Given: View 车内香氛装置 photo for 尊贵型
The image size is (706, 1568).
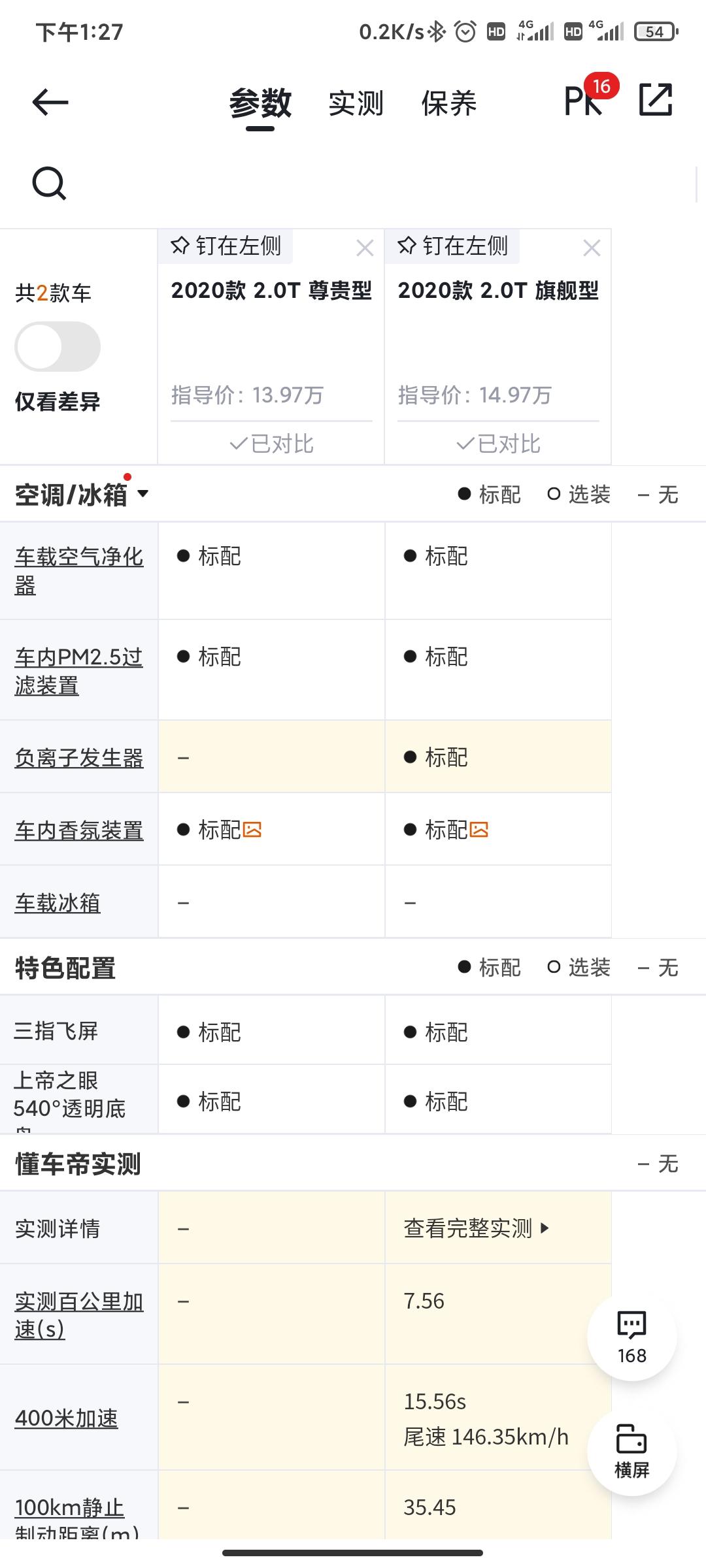Looking at the screenshot, I should (x=252, y=830).
